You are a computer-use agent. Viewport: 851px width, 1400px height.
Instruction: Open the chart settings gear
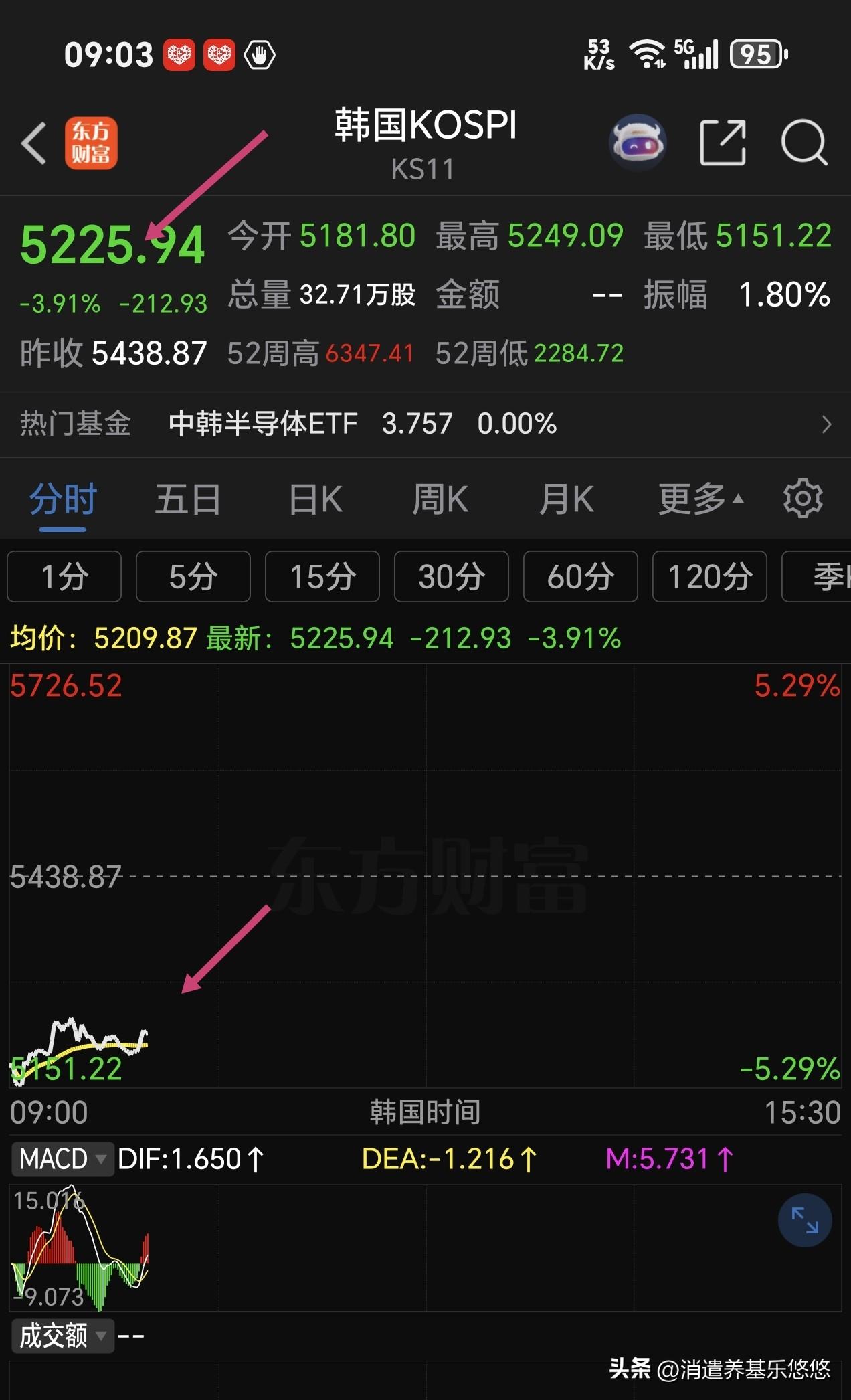(802, 498)
